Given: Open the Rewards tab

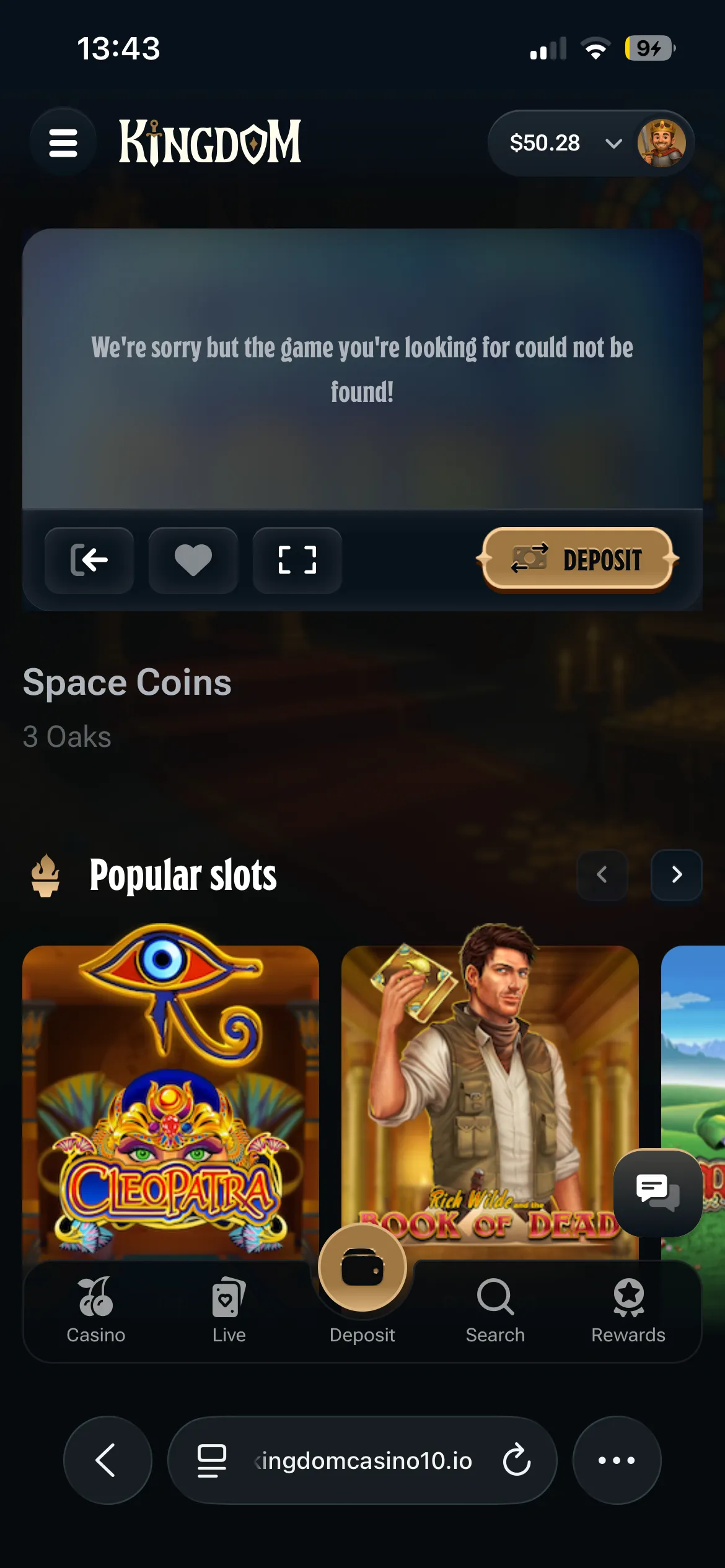Looking at the screenshot, I should pyautogui.click(x=628, y=1310).
